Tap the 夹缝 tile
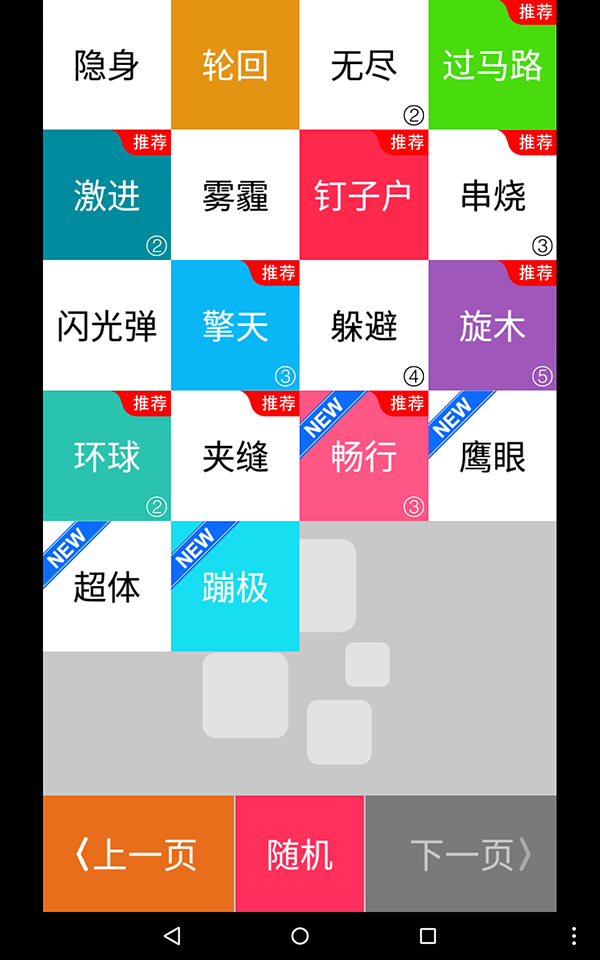 pyautogui.click(x=235, y=457)
